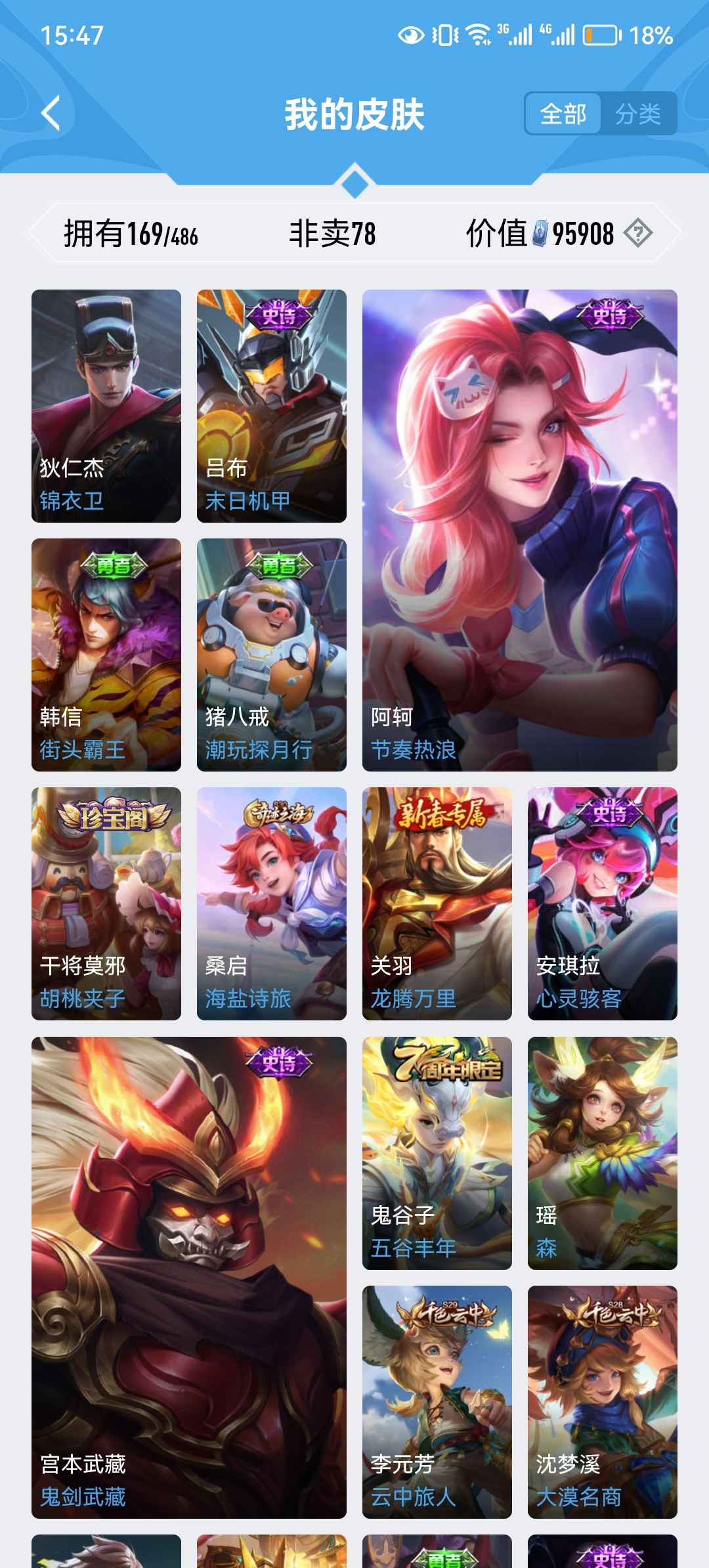Open the 韩信 街头霸王 skin card
The height and width of the screenshot is (1568, 709).
point(106,655)
